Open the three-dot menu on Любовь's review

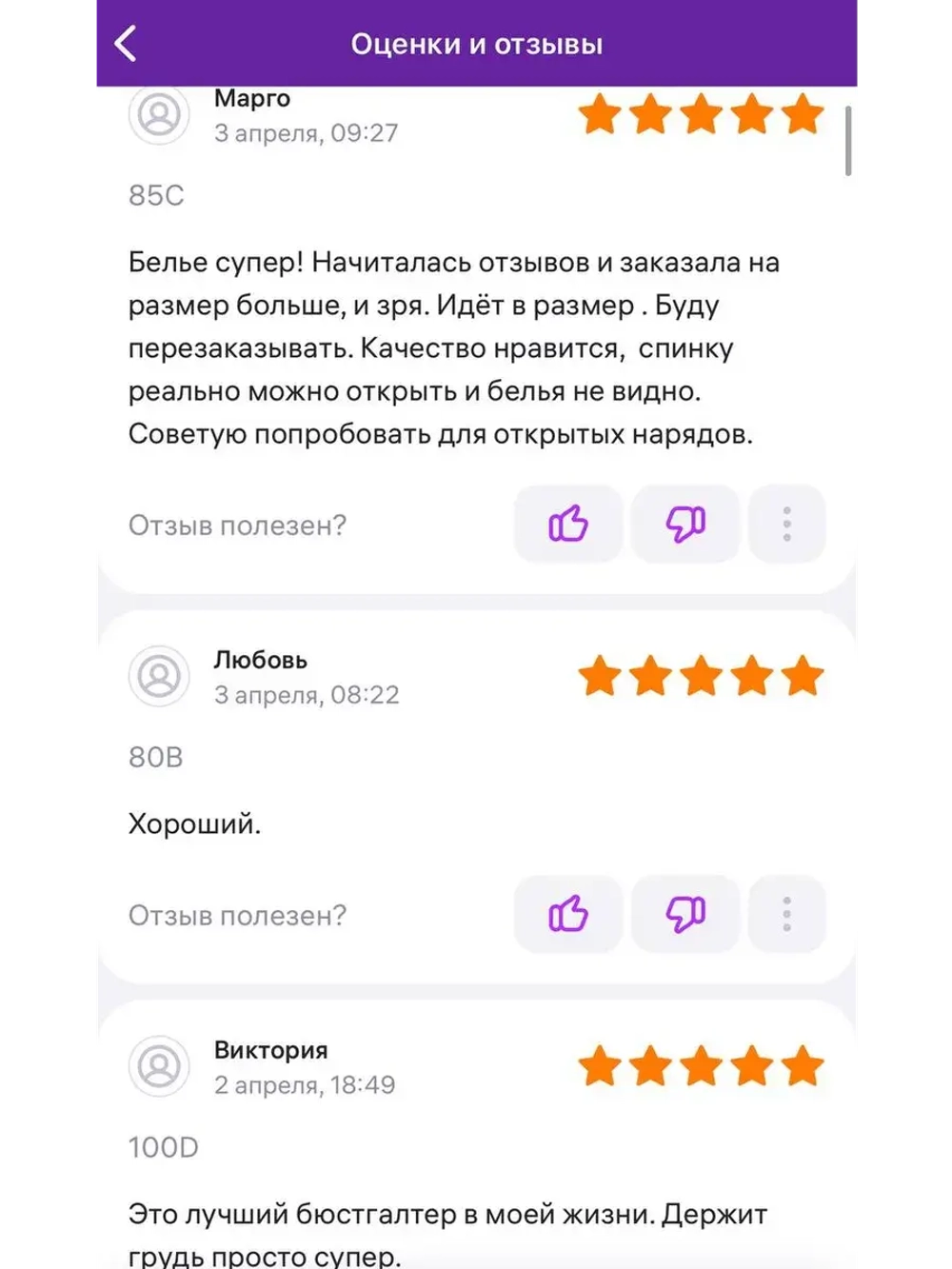(x=786, y=914)
